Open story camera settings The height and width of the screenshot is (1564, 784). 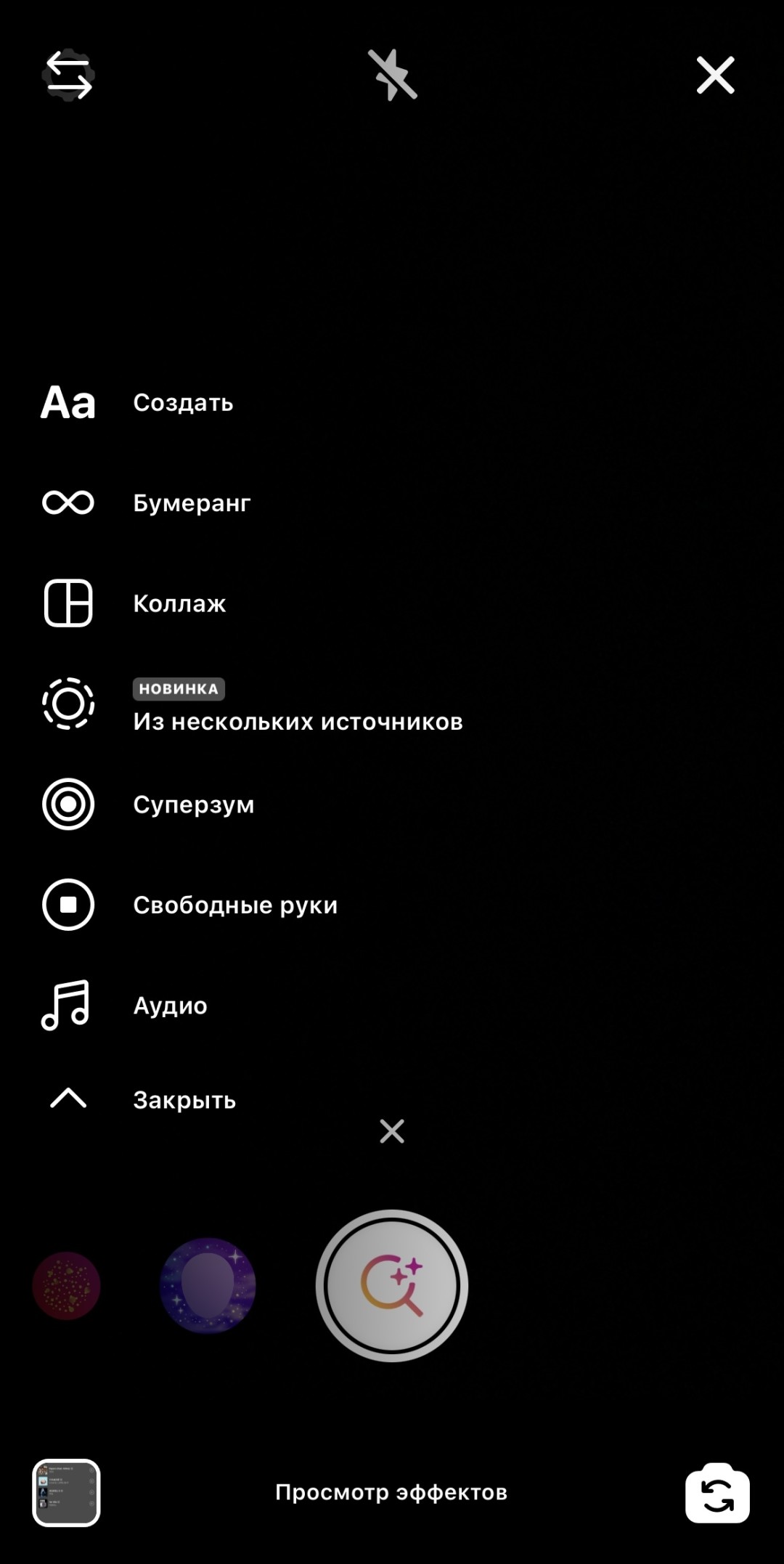click(x=68, y=75)
